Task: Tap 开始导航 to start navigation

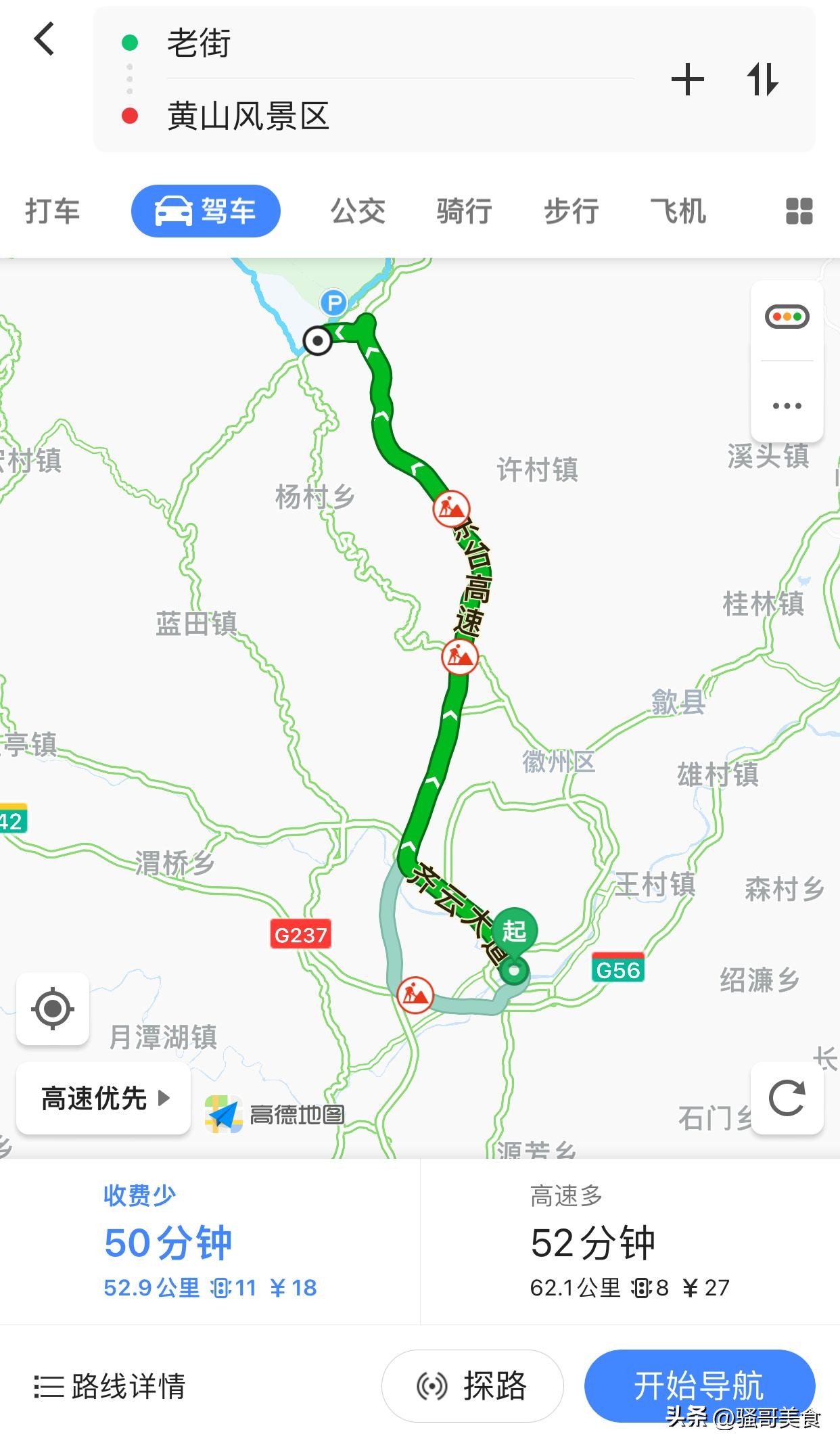Action: click(700, 1385)
